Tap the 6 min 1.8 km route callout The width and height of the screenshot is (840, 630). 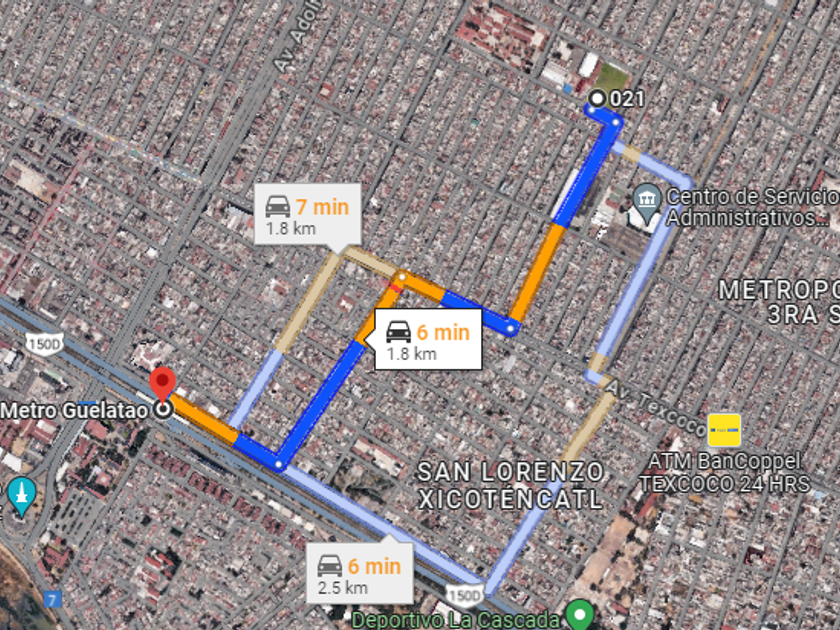coord(427,341)
